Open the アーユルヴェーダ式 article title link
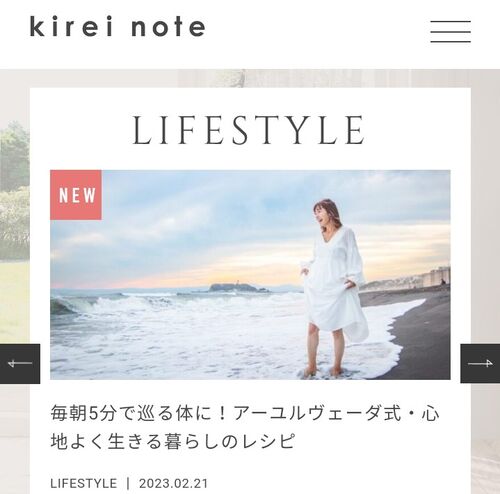Screen dimensions: 500x494 (245, 427)
